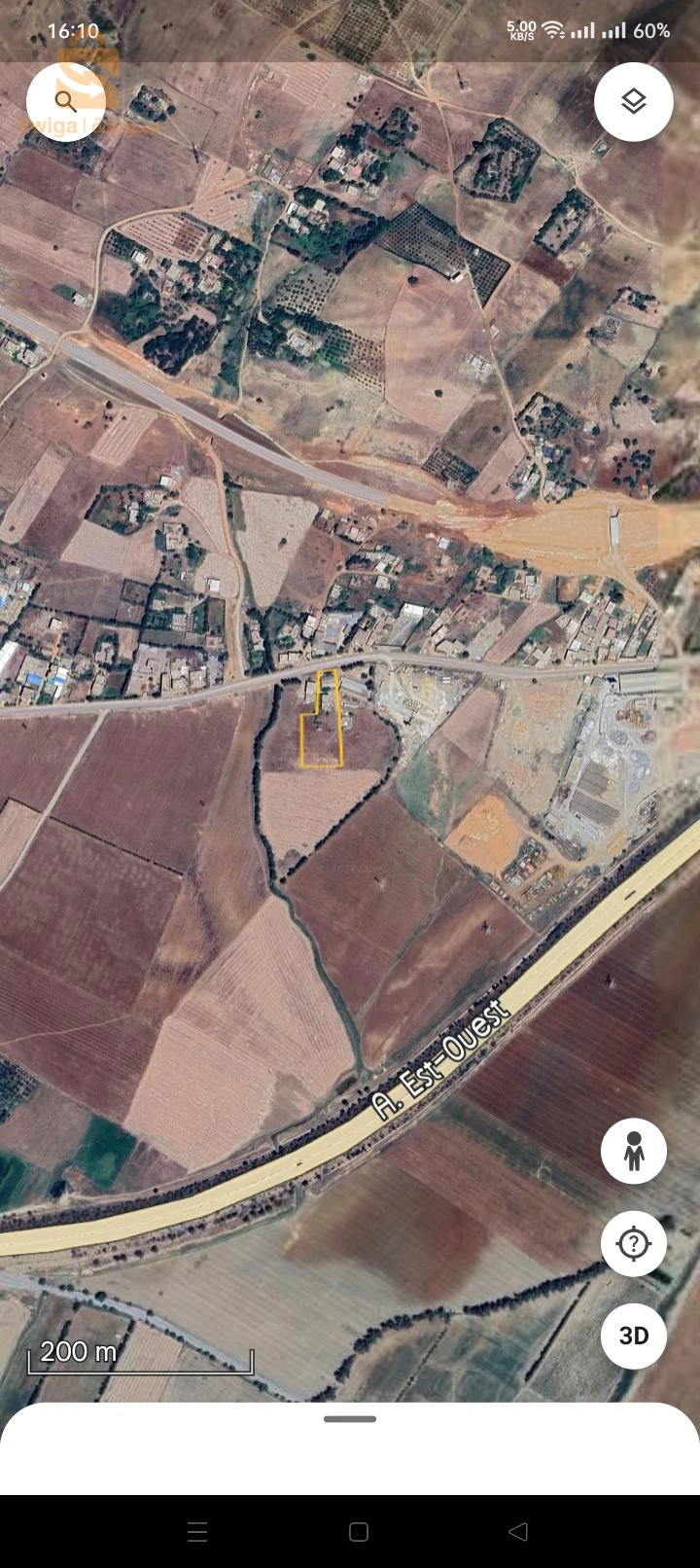Open the search button
This screenshot has height=1568, width=700.
(65, 101)
